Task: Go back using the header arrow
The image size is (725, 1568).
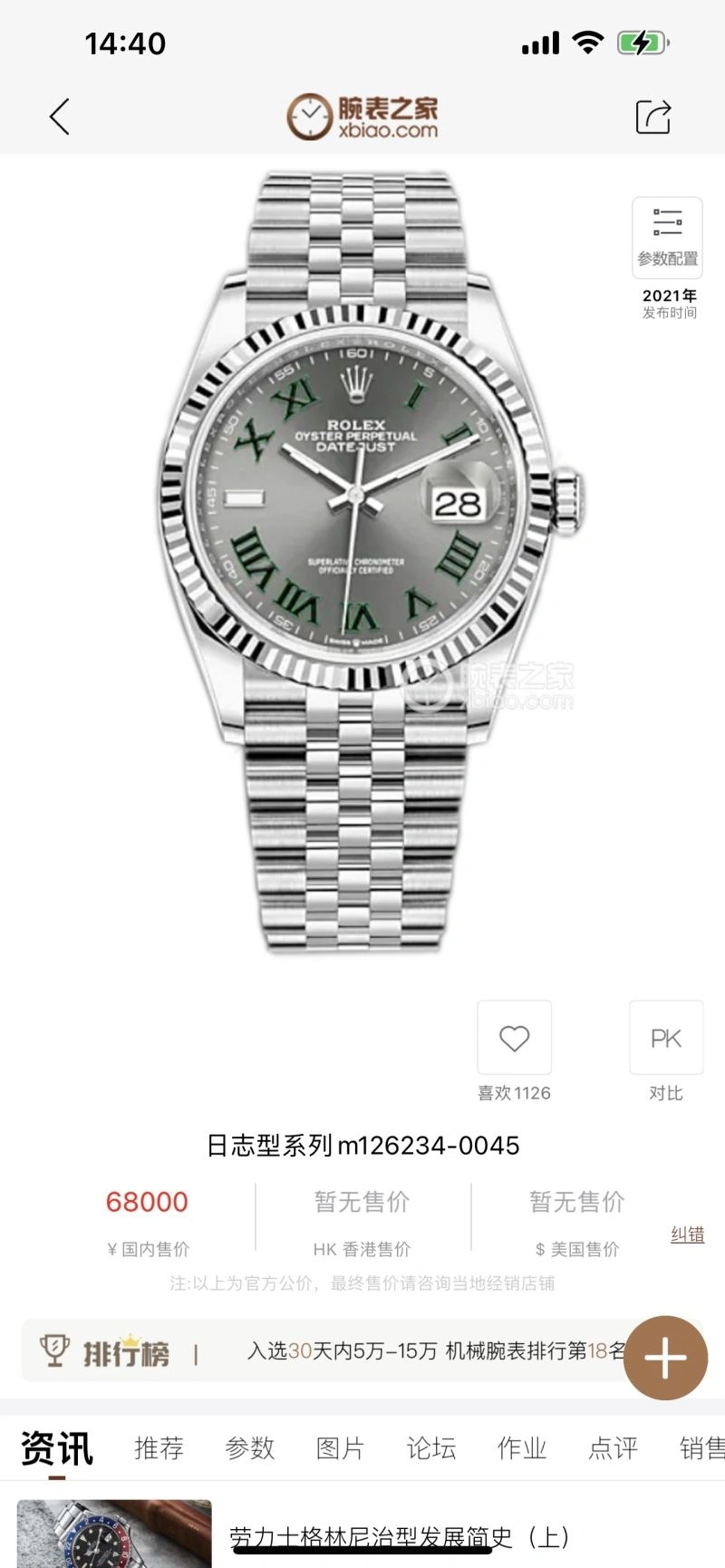Action: pyautogui.click(x=60, y=117)
